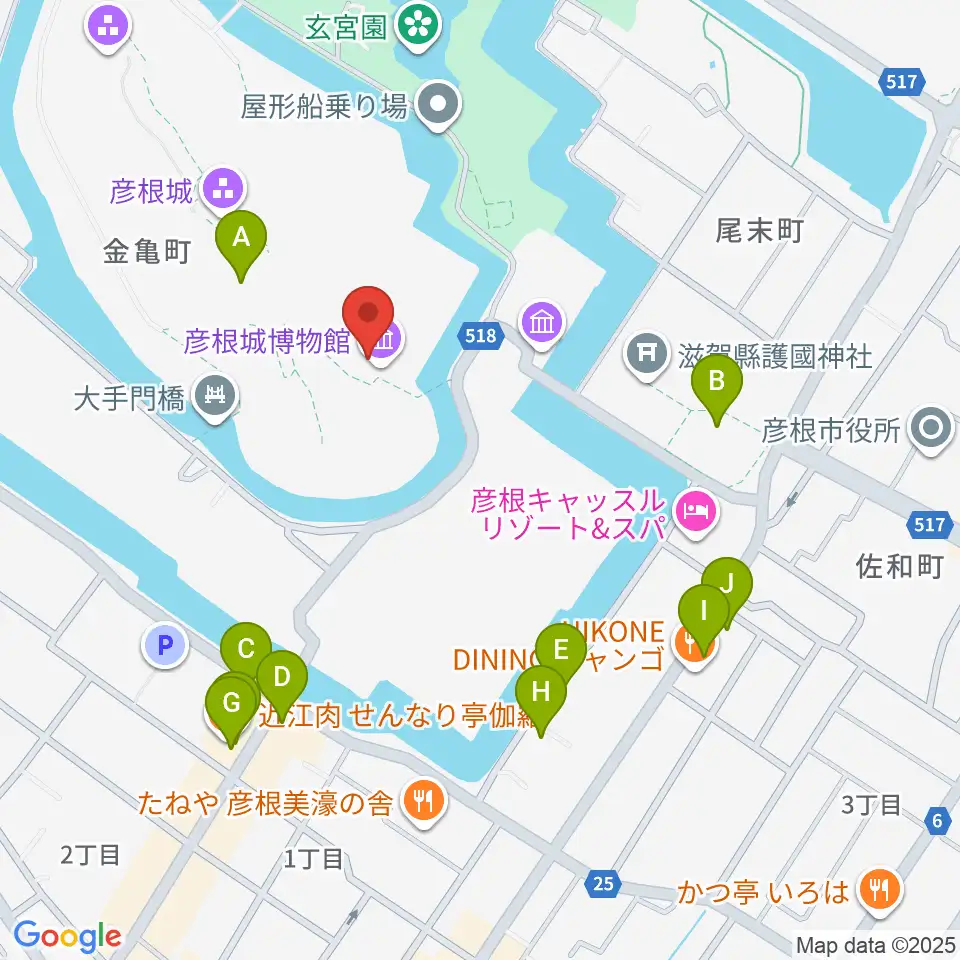This screenshot has height=960, width=960.
Task: Tap the 屋形船乗り場 pin
Action: (x=438, y=105)
